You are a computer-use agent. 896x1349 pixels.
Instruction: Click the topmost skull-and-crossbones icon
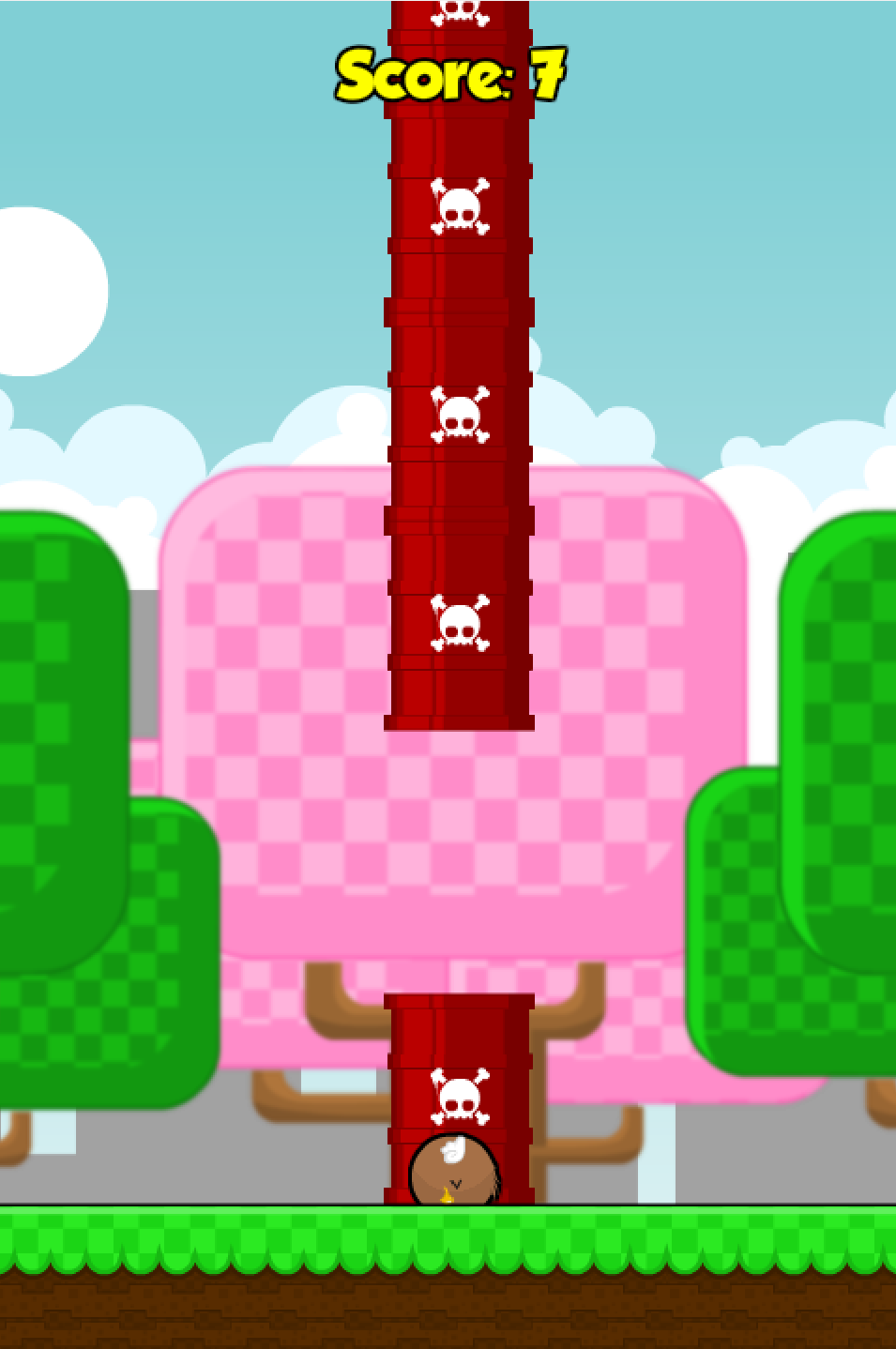pyautogui.click(x=458, y=11)
